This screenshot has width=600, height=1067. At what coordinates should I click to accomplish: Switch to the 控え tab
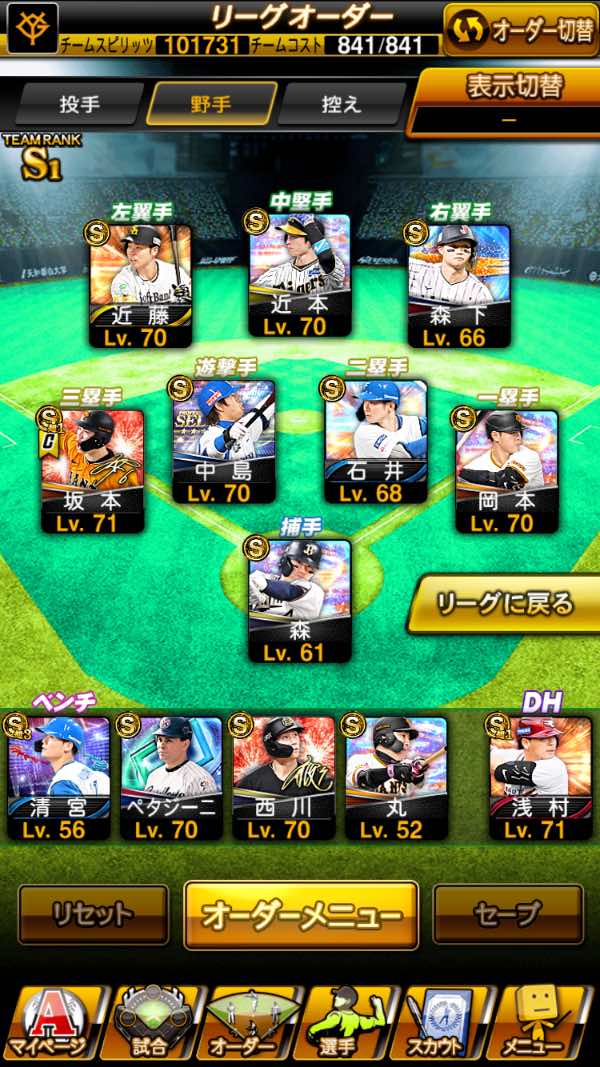pos(341,104)
